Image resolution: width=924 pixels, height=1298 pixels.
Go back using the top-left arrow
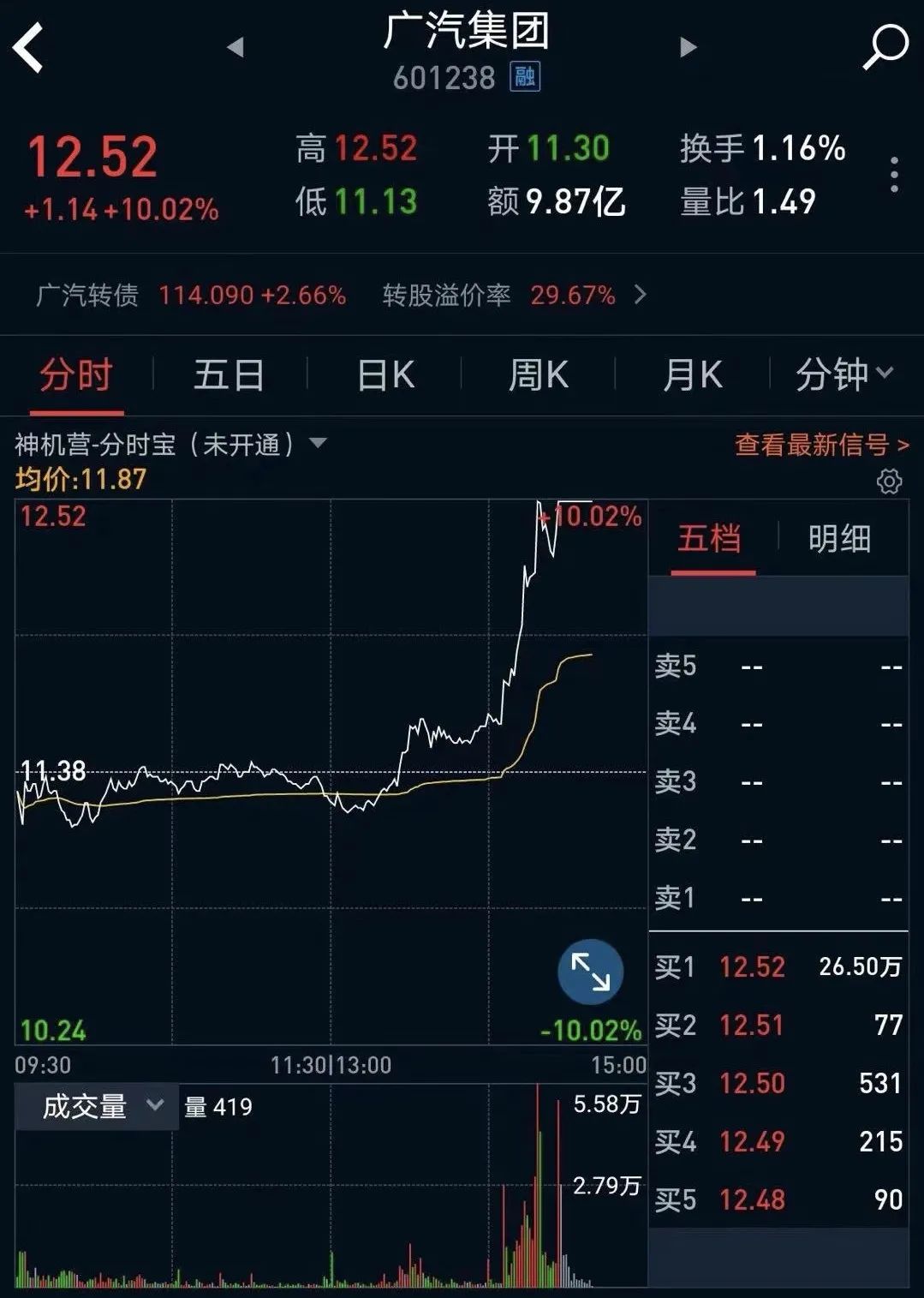pyautogui.click(x=28, y=47)
